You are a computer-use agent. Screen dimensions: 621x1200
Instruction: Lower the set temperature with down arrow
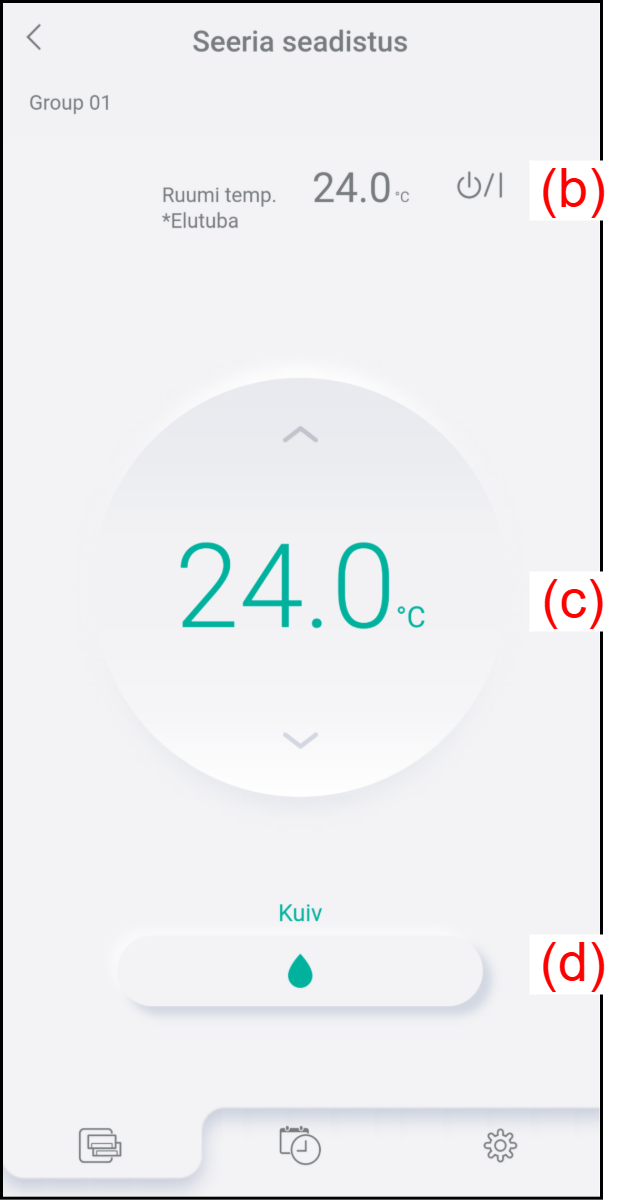pyautogui.click(x=300, y=740)
